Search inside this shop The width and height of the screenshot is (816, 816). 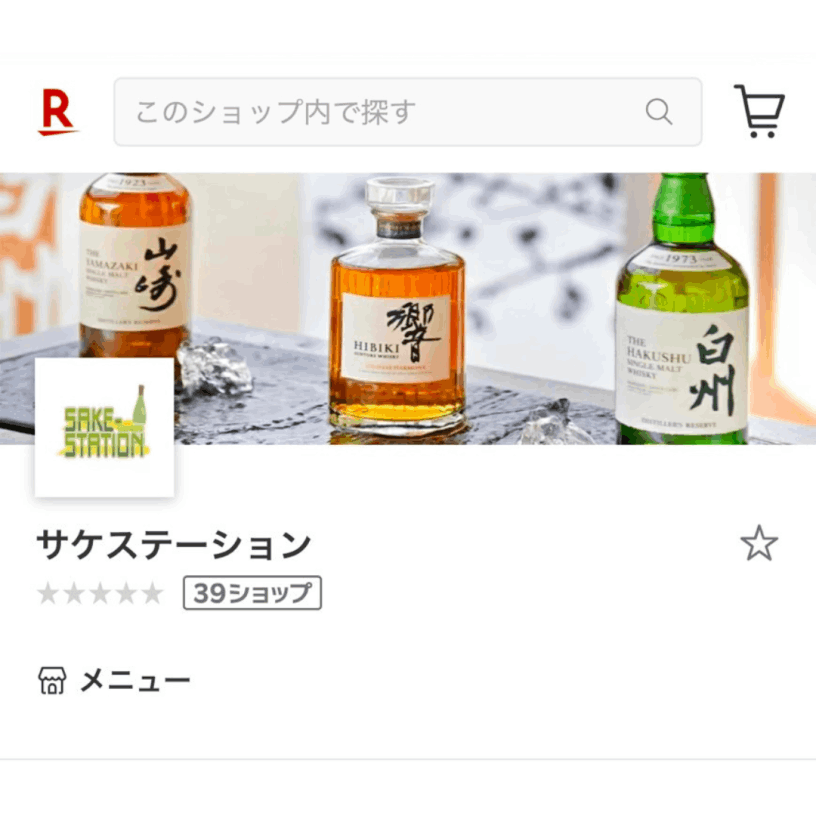390,112
